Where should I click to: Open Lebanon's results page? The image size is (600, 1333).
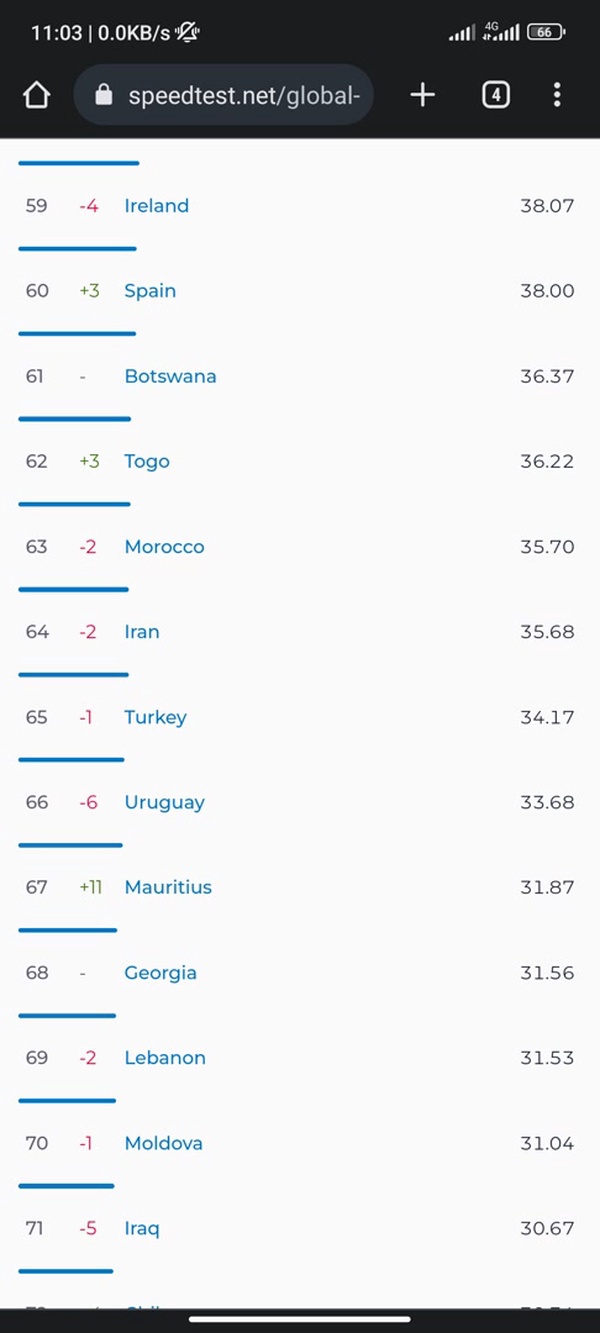(165, 1058)
